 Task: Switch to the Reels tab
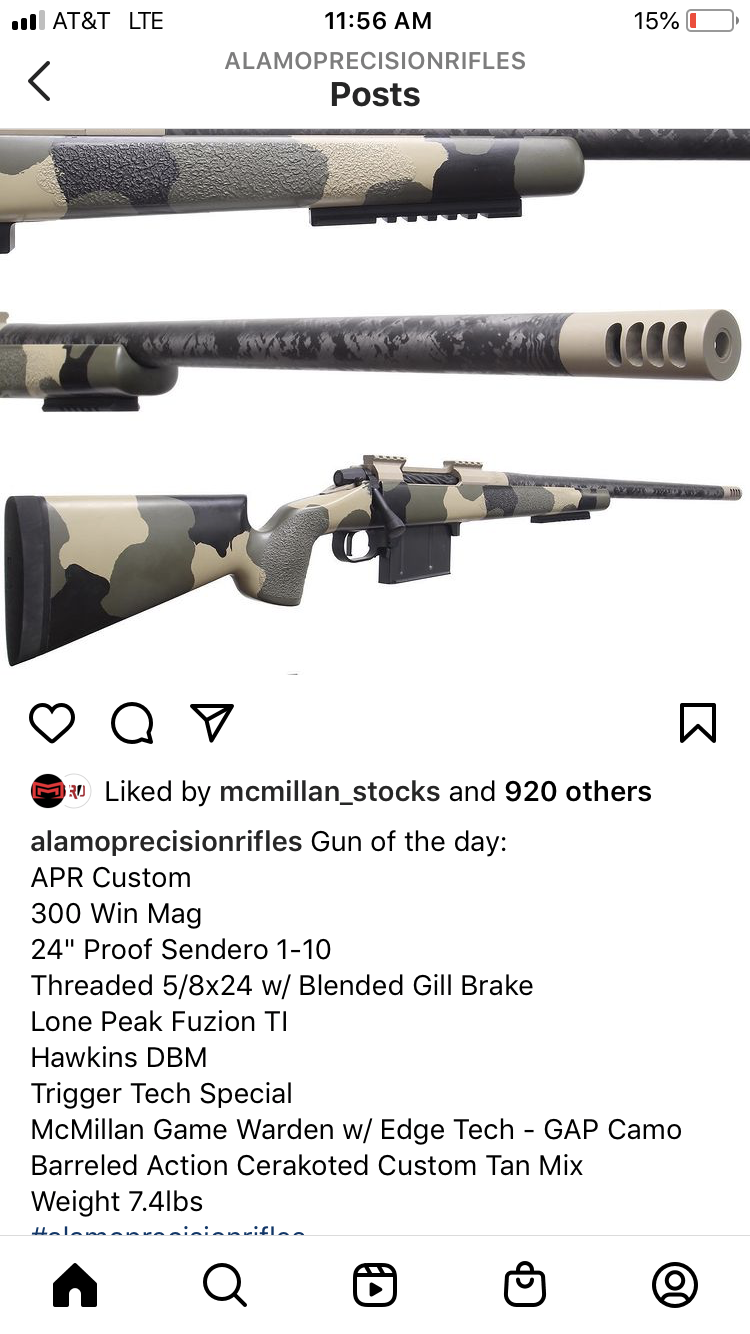375,1285
